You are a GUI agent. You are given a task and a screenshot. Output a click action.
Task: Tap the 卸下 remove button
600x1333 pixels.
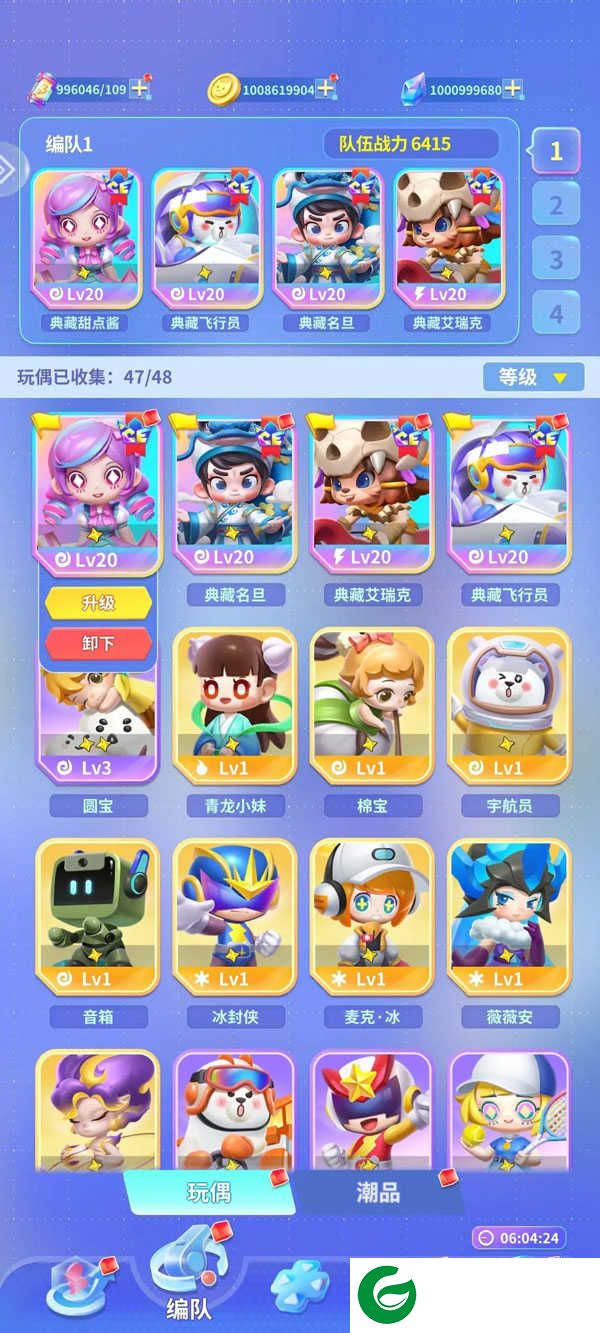point(98,644)
